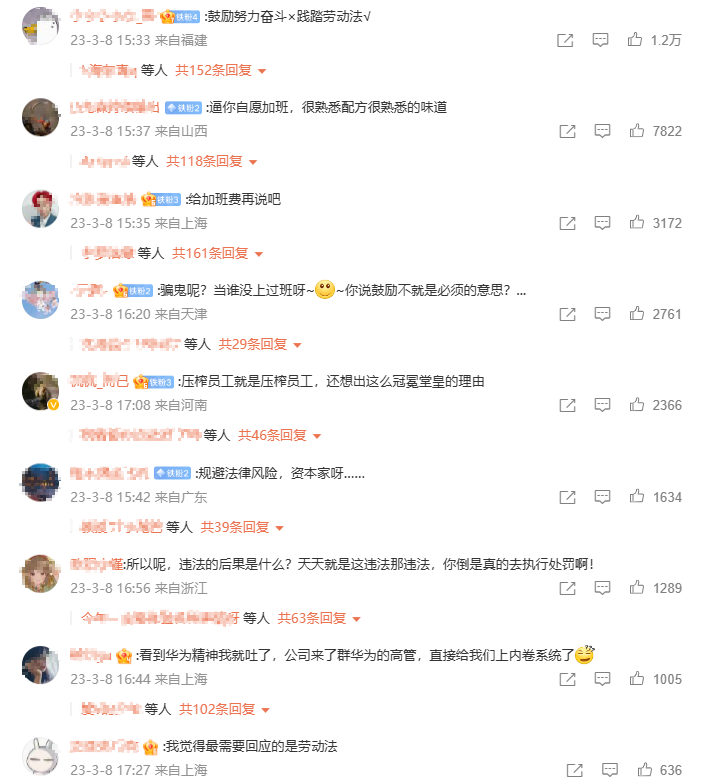Expand the 共63条回复 replies
This screenshot has height=783, width=702.
point(320,619)
